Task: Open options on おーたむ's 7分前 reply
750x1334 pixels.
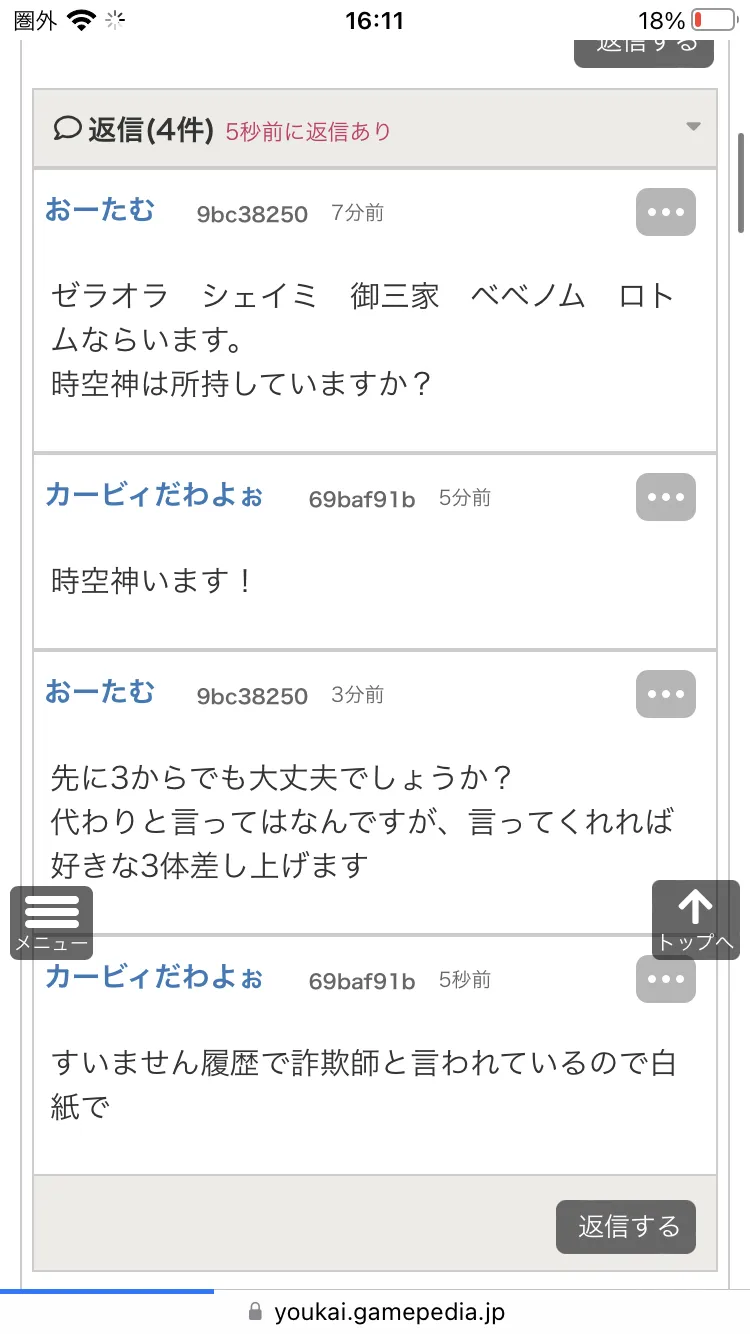Action: coord(666,212)
